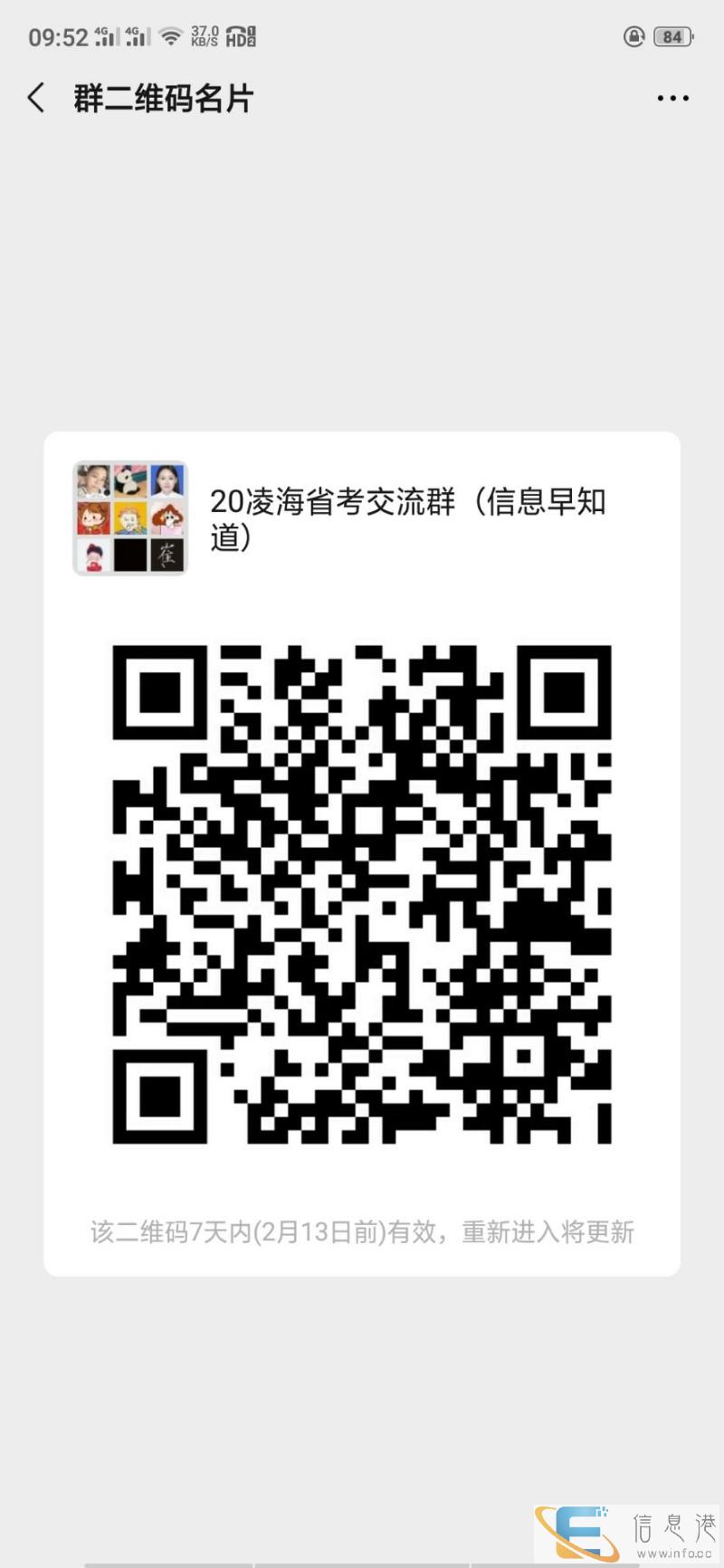Viewport: 724px width, 1568px height.
Task: Tap the 崔 calligraphy avatar tile
Action: coord(167,555)
